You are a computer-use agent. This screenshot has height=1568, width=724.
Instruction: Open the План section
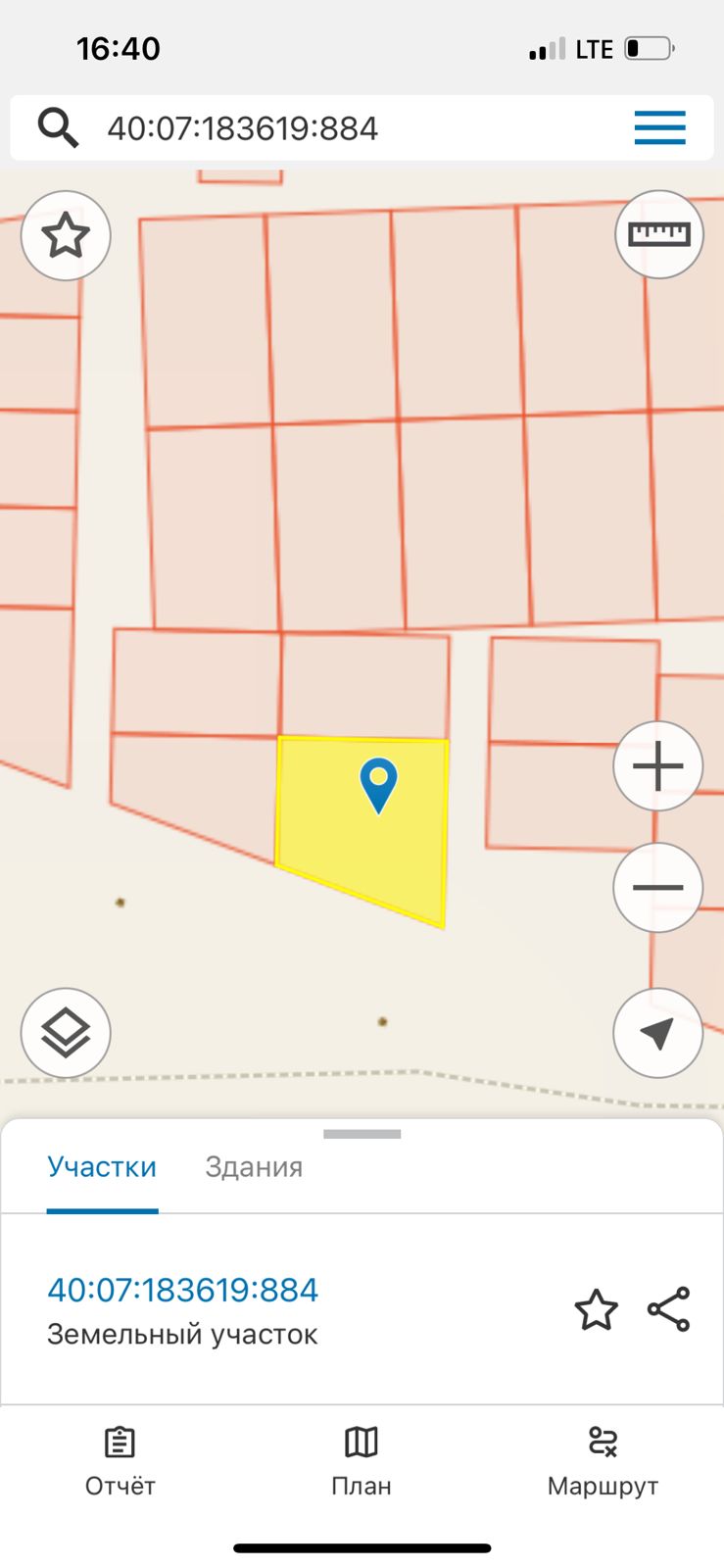[362, 1461]
